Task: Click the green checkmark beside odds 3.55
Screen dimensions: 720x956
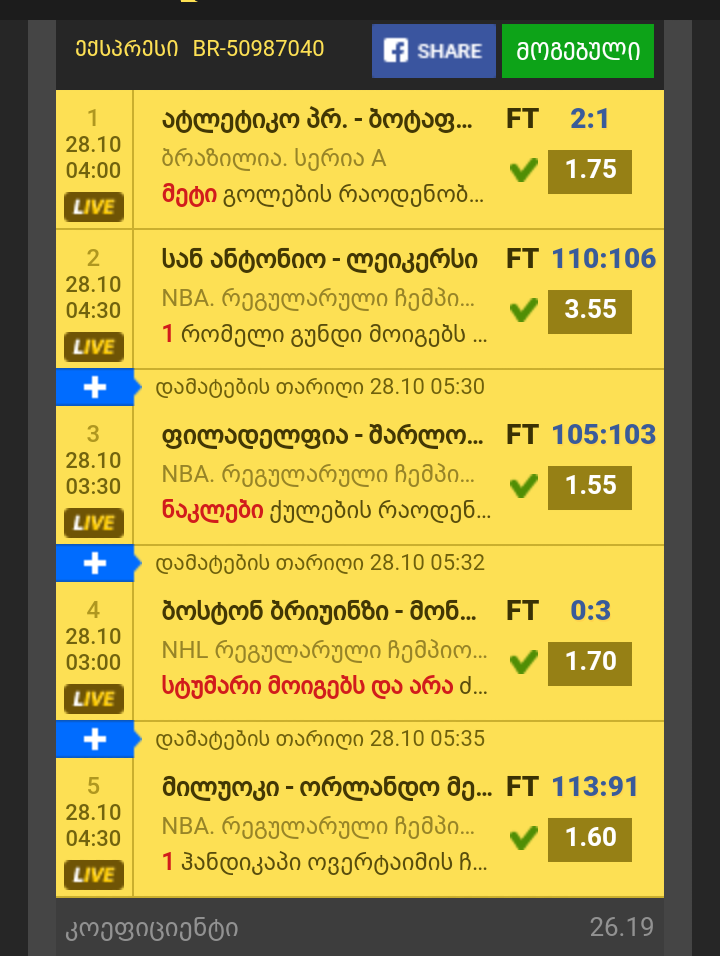Action: [523, 310]
